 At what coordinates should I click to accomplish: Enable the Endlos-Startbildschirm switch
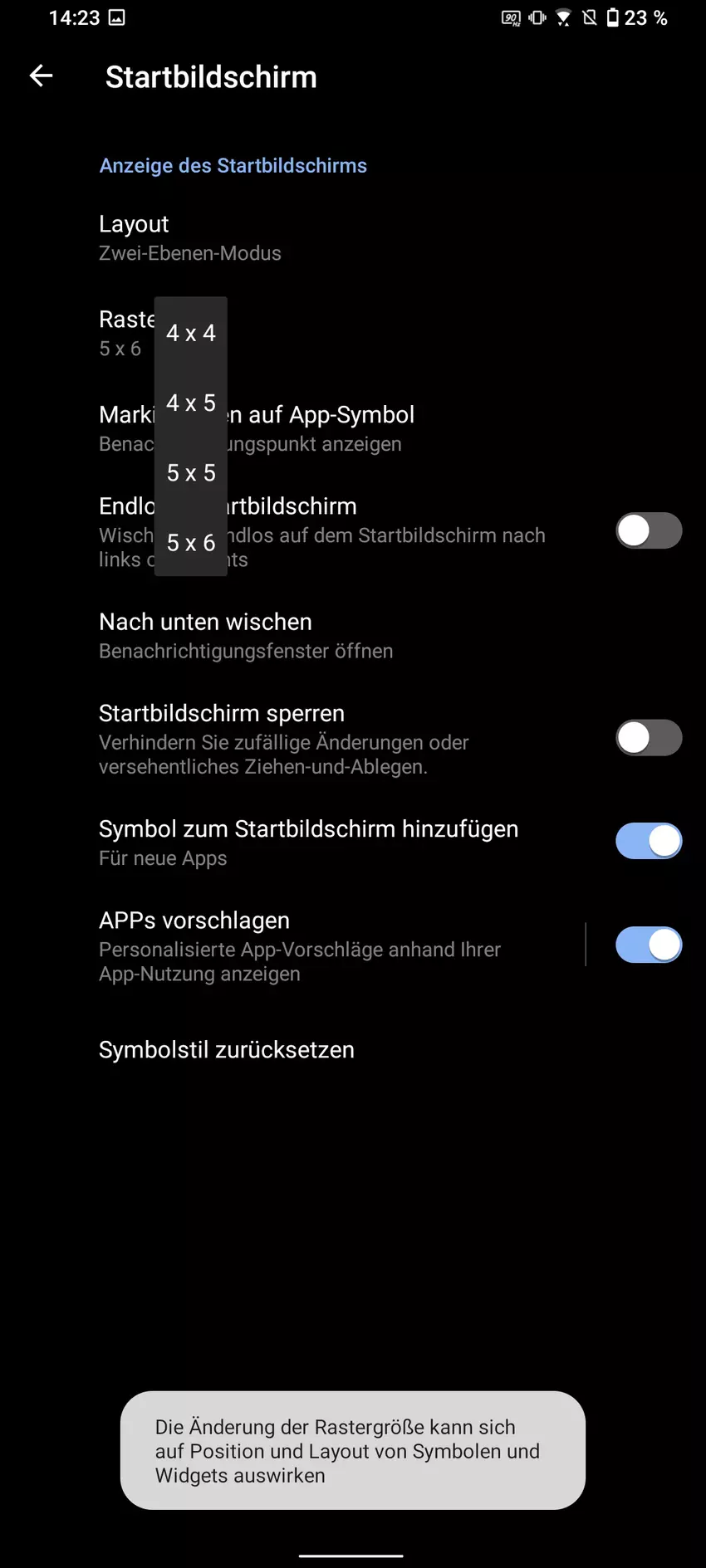click(x=648, y=531)
